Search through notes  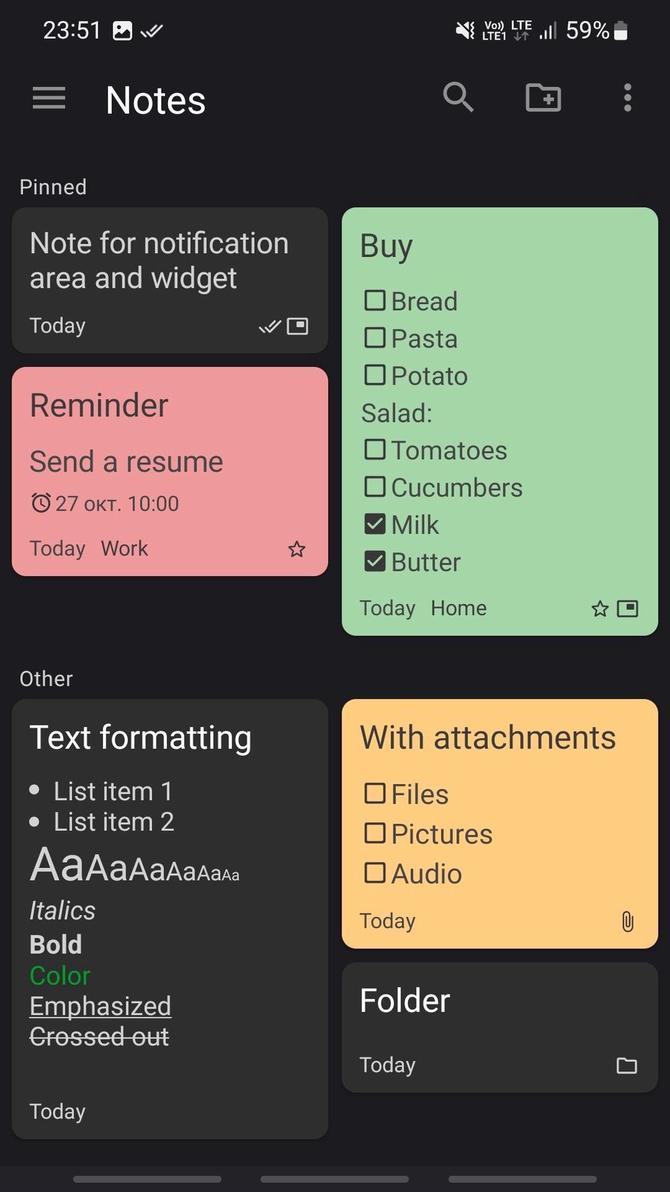pos(458,98)
